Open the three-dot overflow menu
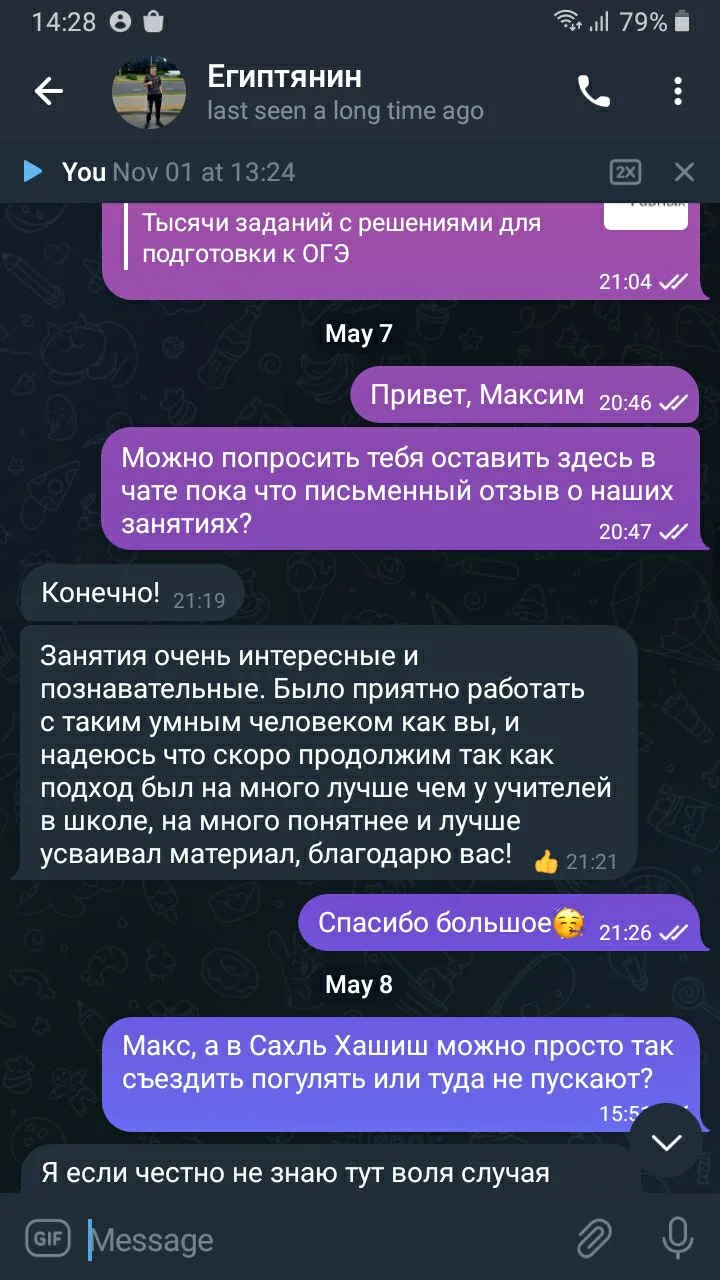This screenshot has width=720, height=1280. 678,92
